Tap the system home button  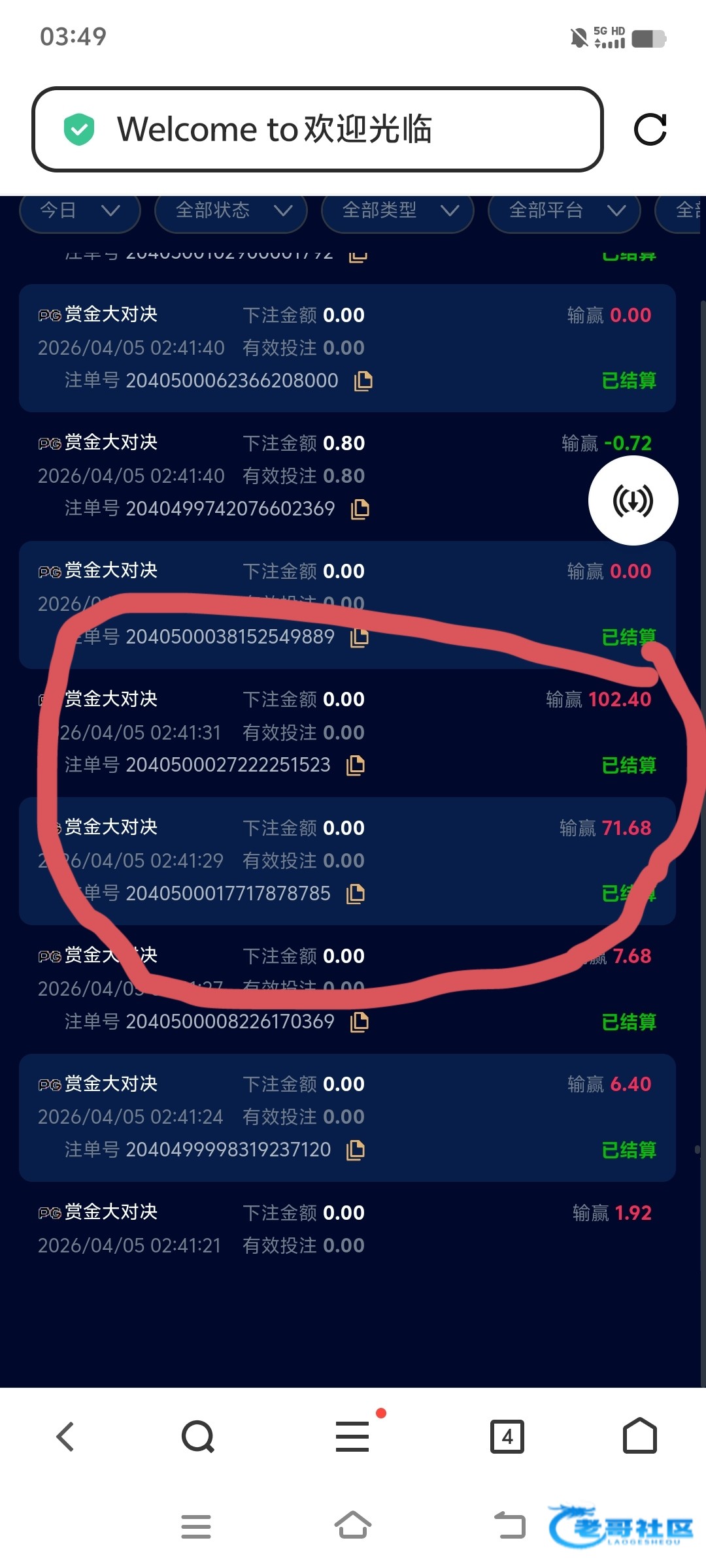point(352,1526)
